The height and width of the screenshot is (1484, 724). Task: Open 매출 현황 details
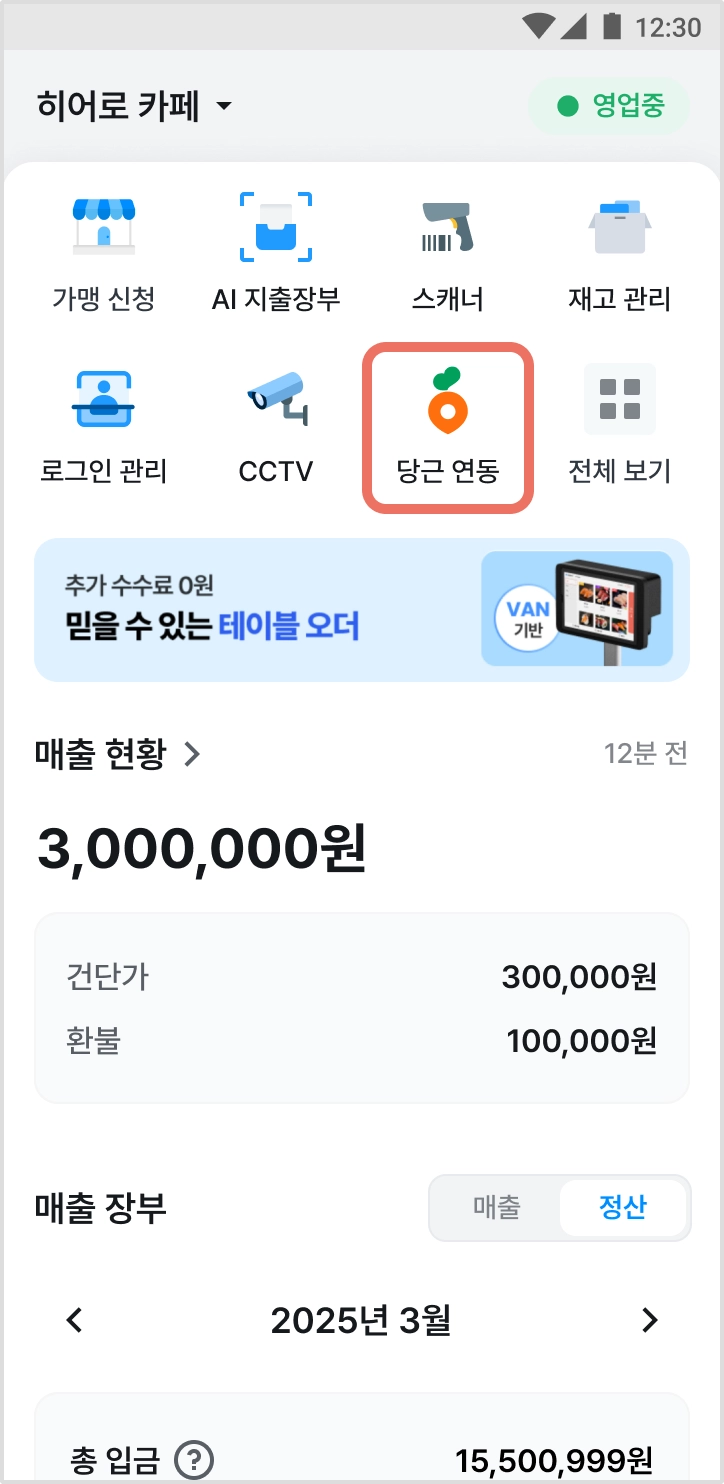click(118, 754)
